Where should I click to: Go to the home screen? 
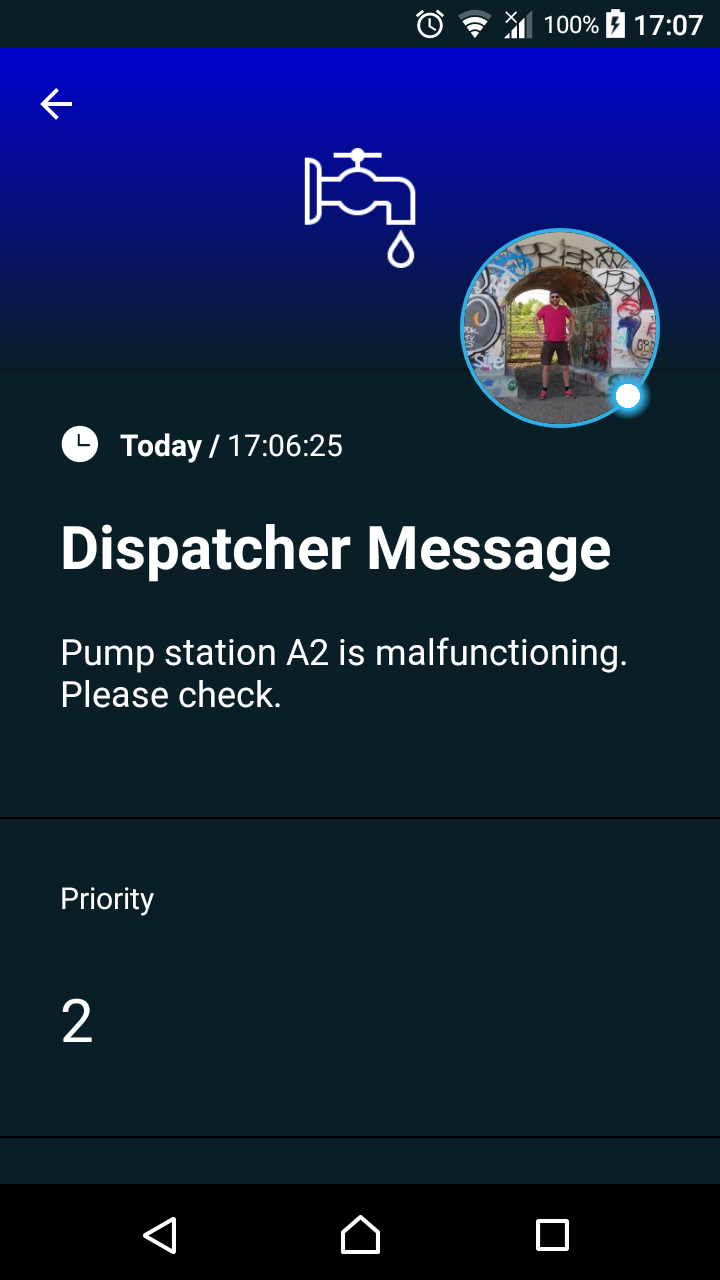point(360,1234)
